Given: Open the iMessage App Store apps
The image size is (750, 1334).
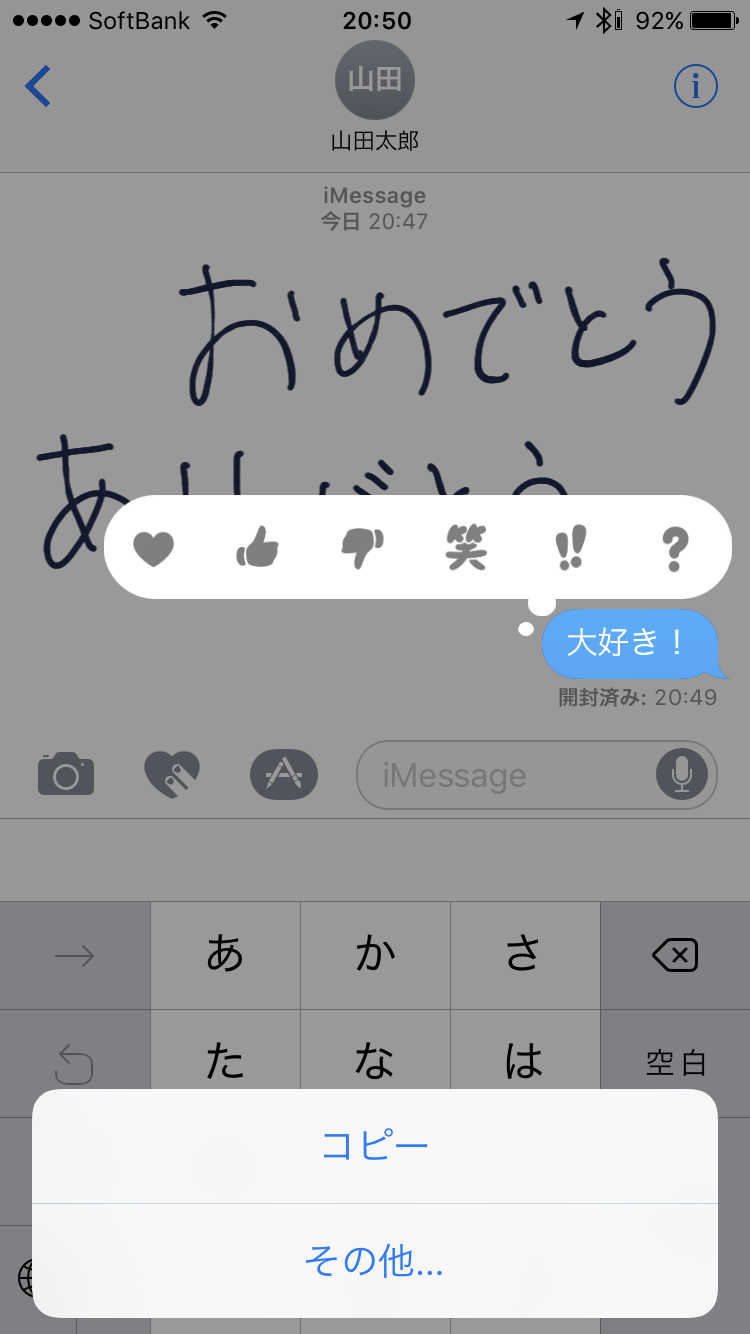Looking at the screenshot, I should [x=284, y=774].
